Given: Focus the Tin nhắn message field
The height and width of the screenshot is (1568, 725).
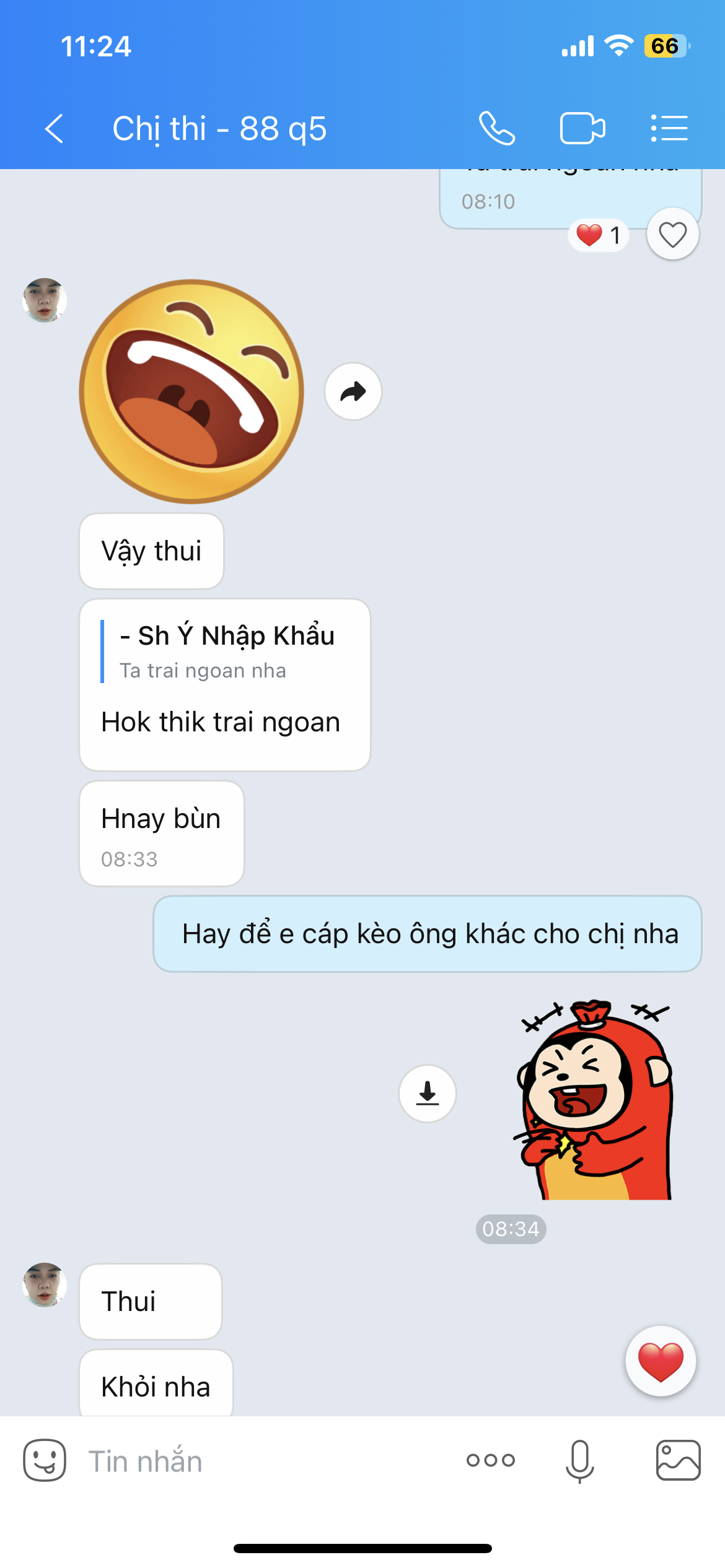Looking at the screenshot, I should 266,1461.
